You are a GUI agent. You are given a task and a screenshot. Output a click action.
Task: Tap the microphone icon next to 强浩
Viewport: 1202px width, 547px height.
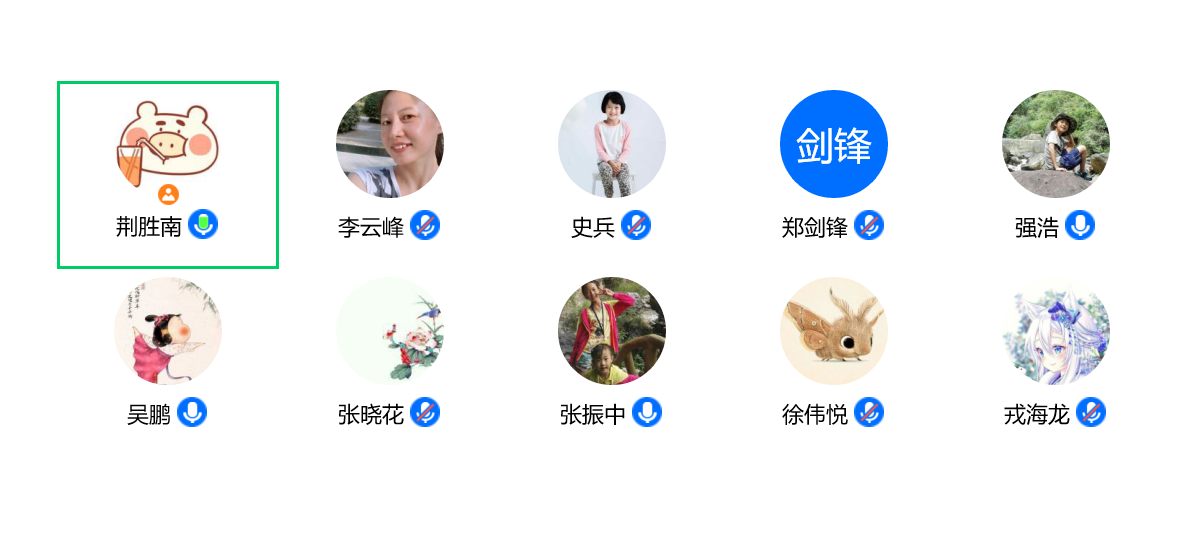1079,226
